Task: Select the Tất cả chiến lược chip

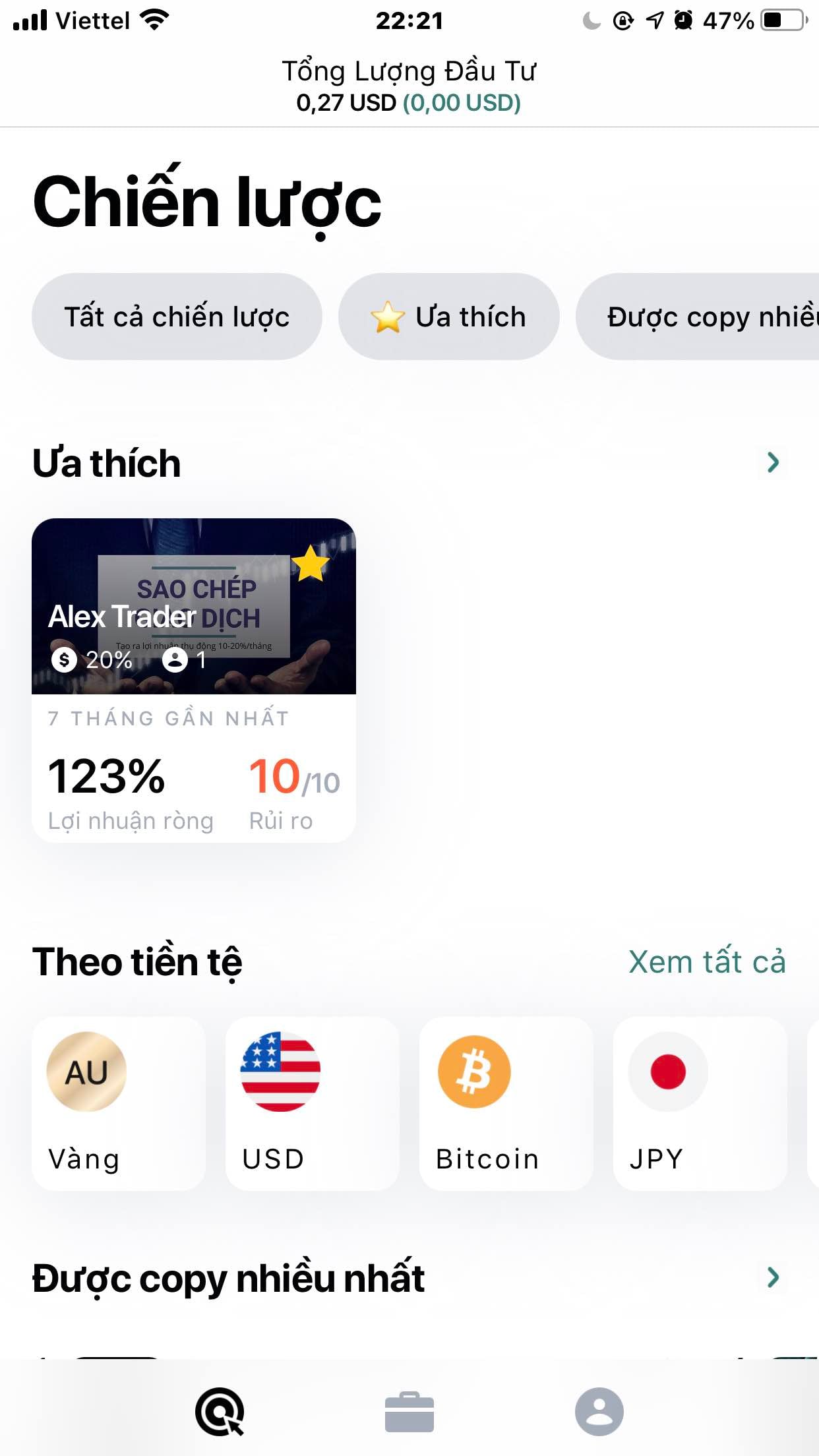Action: click(177, 317)
